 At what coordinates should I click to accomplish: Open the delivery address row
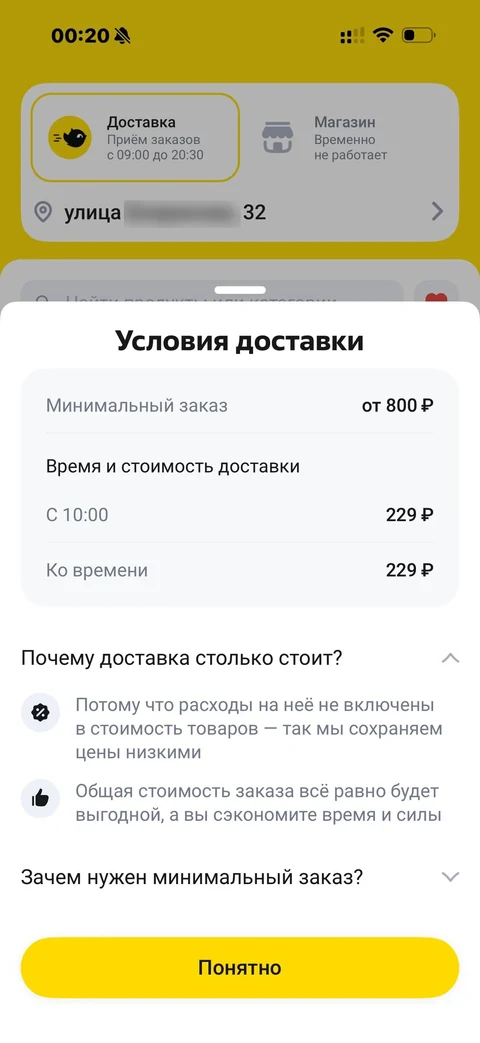(x=239, y=212)
